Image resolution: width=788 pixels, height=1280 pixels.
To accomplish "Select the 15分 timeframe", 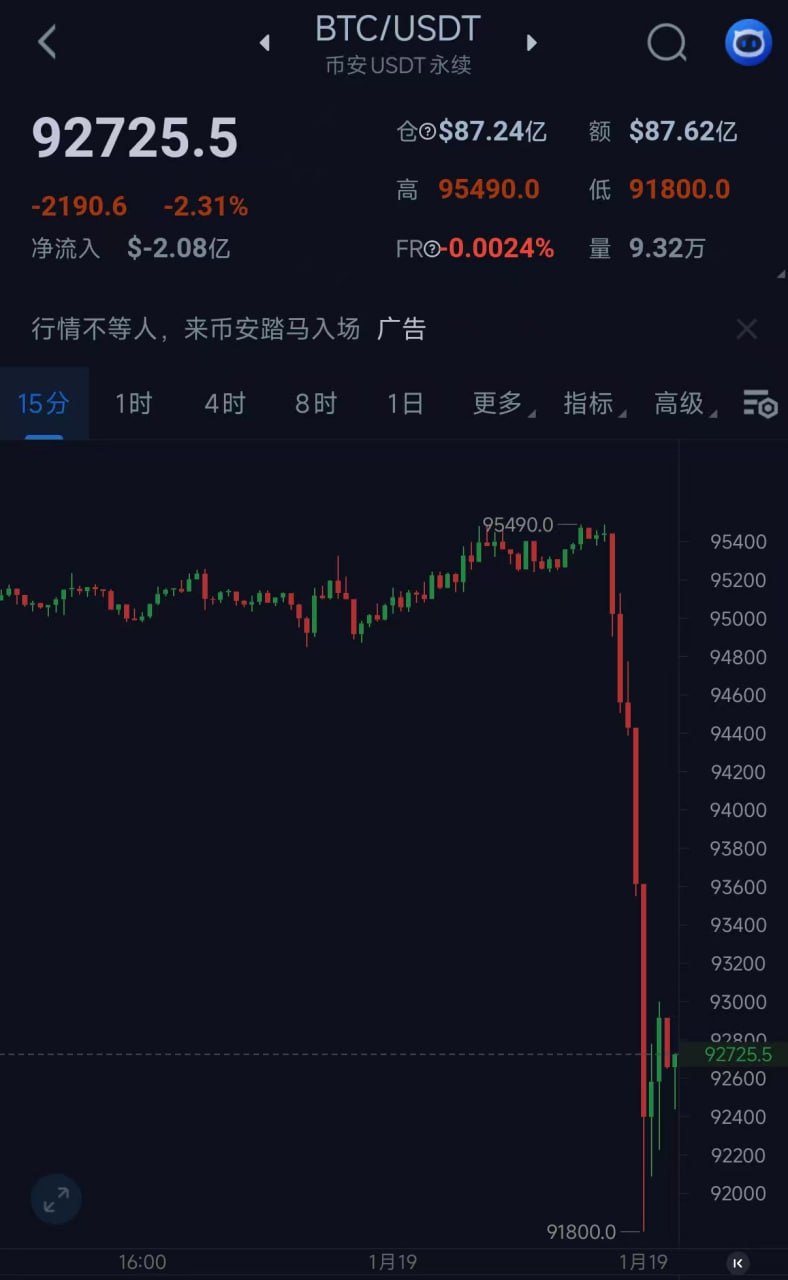I will [x=44, y=404].
